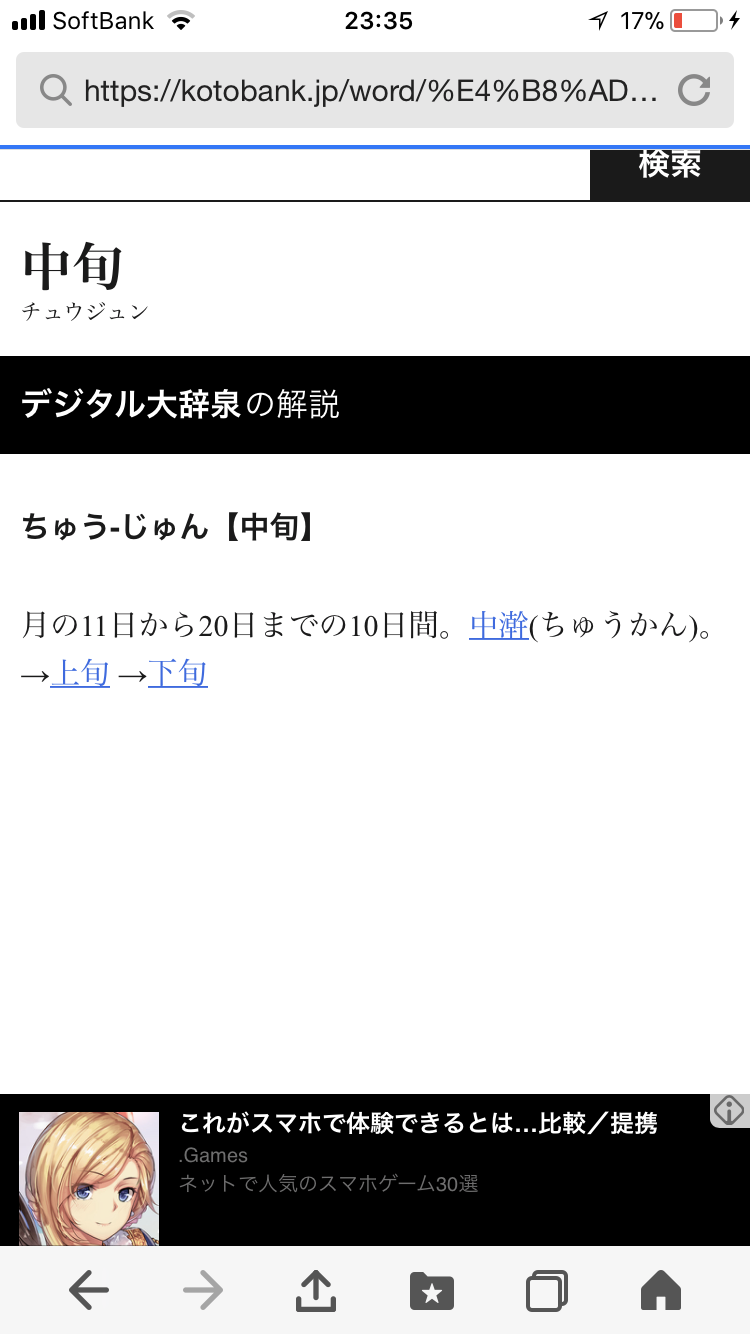Tap the search field next to 検索
750x1334 pixels.
pos(295,176)
